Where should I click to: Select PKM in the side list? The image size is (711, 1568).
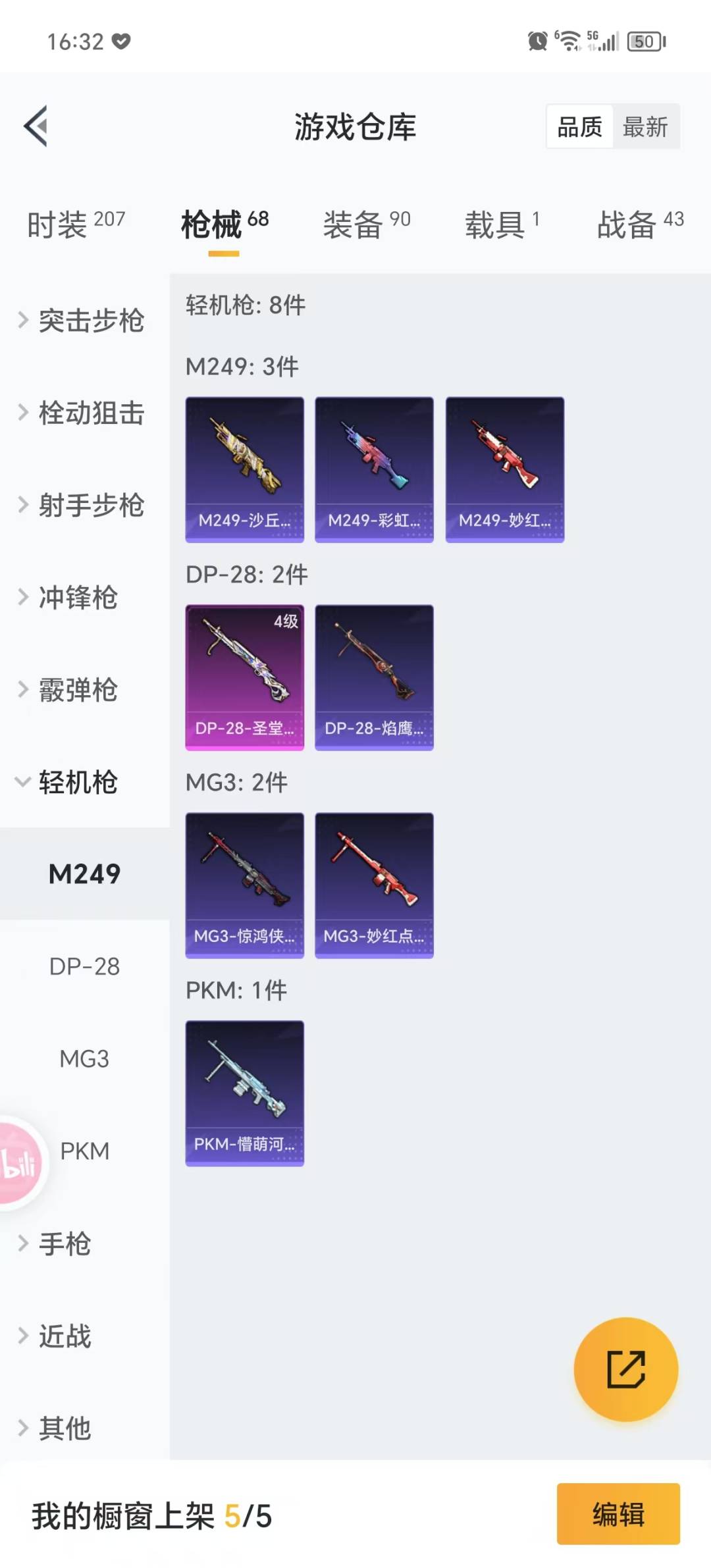[x=84, y=1151]
